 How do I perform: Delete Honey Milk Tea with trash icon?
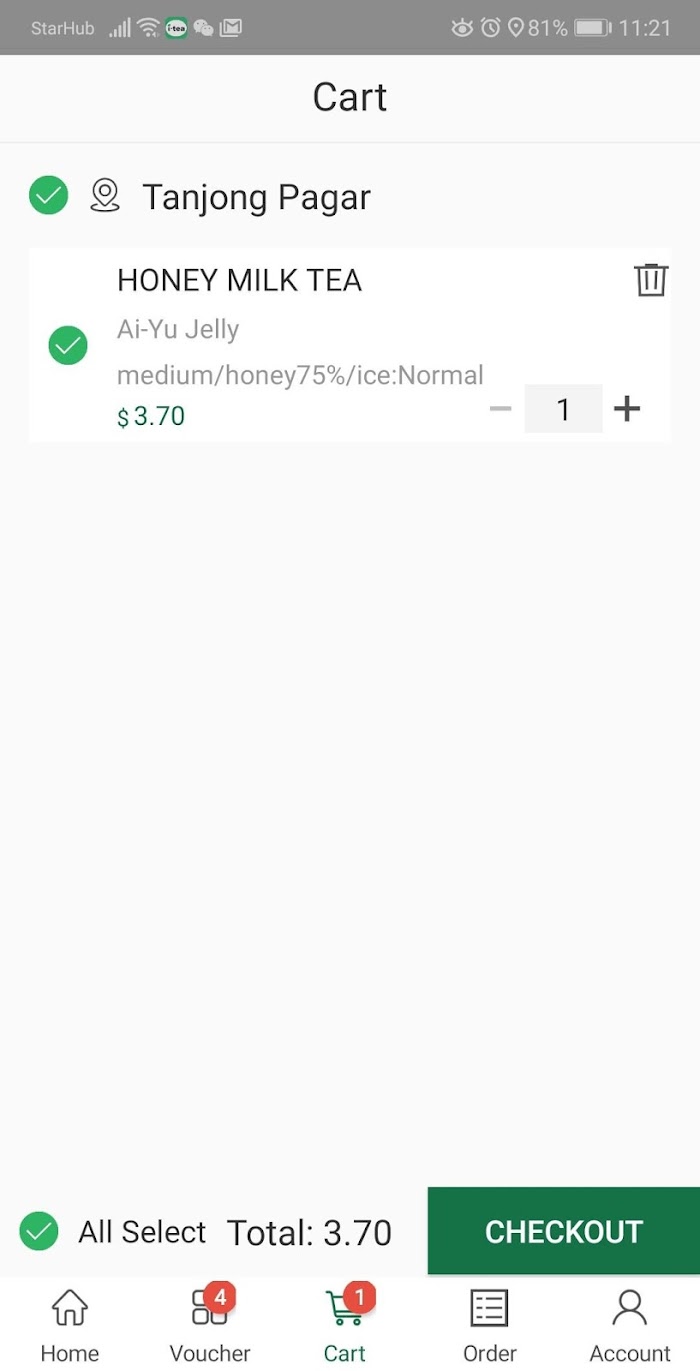[650, 279]
